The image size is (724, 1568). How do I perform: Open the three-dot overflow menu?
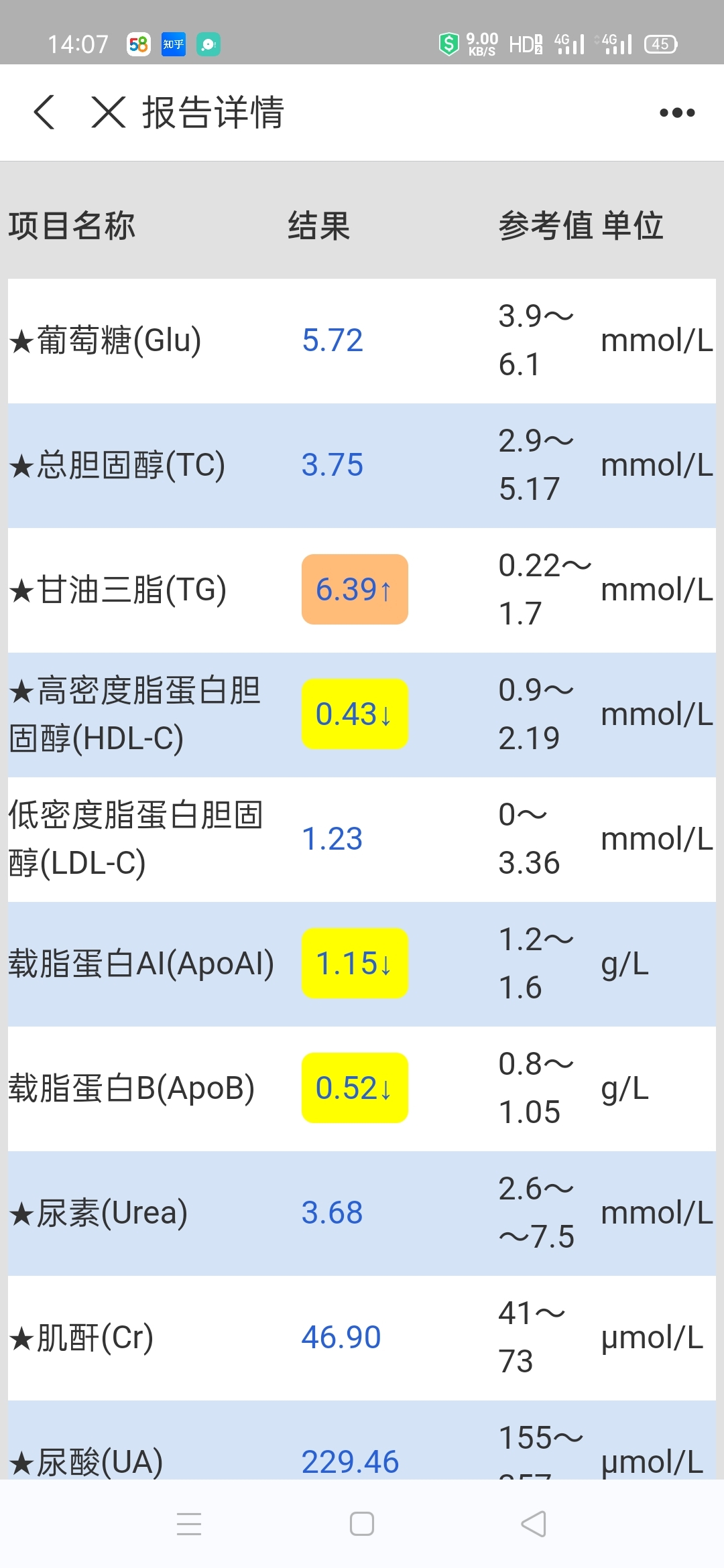[x=677, y=113]
